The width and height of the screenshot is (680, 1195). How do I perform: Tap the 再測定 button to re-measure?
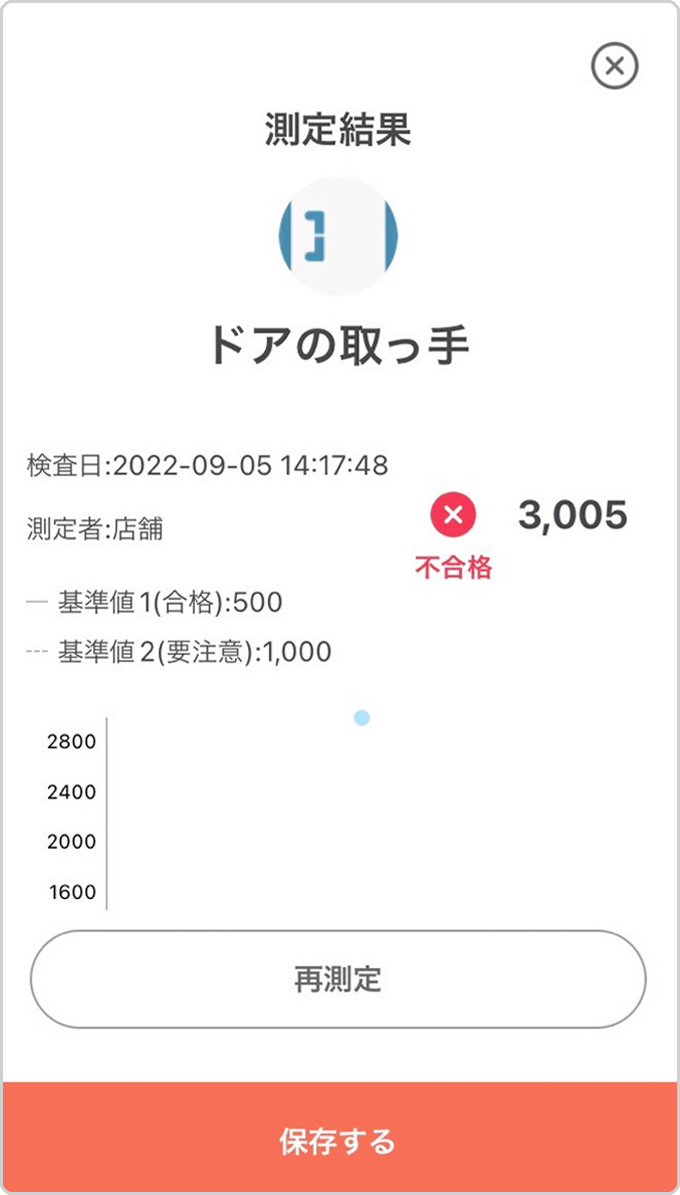338,979
